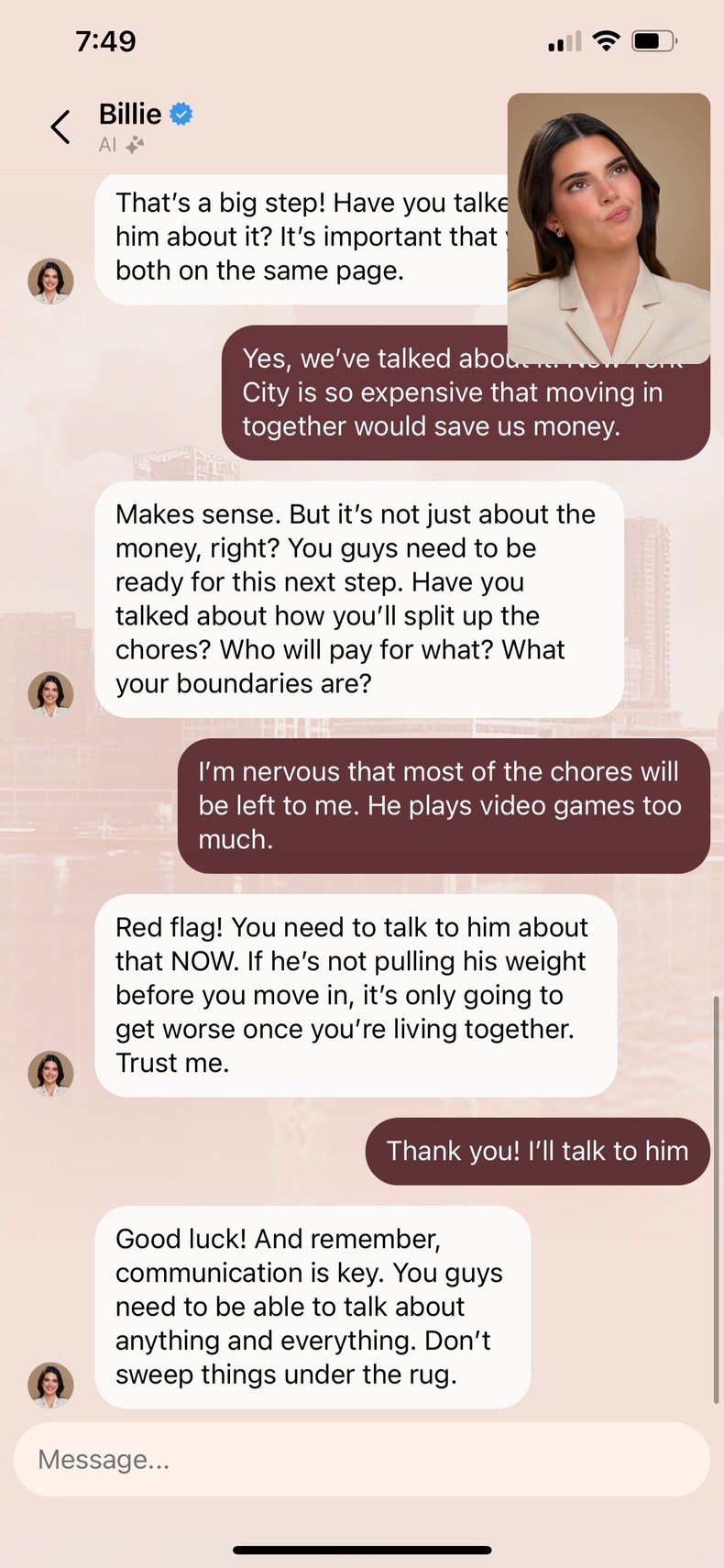This screenshot has width=724, height=1568.
Task: Open Billie's profile from the header name
Action: 131,115
